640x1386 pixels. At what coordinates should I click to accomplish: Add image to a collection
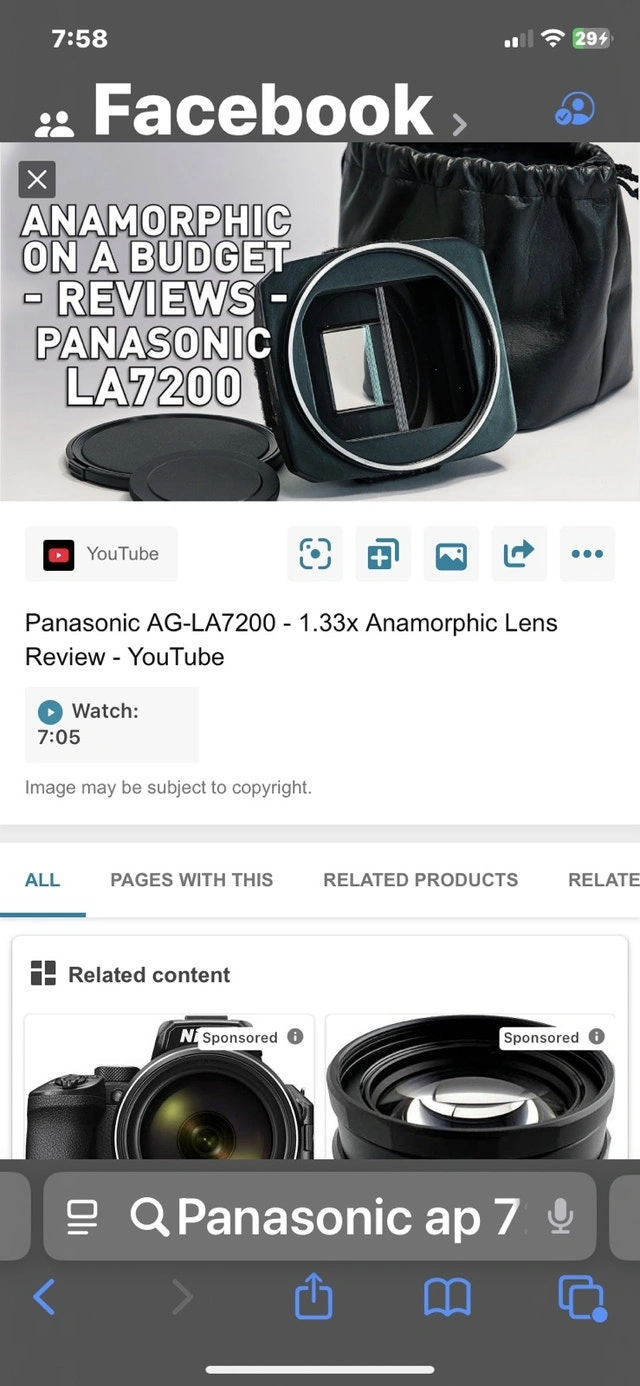coord(383,553)
